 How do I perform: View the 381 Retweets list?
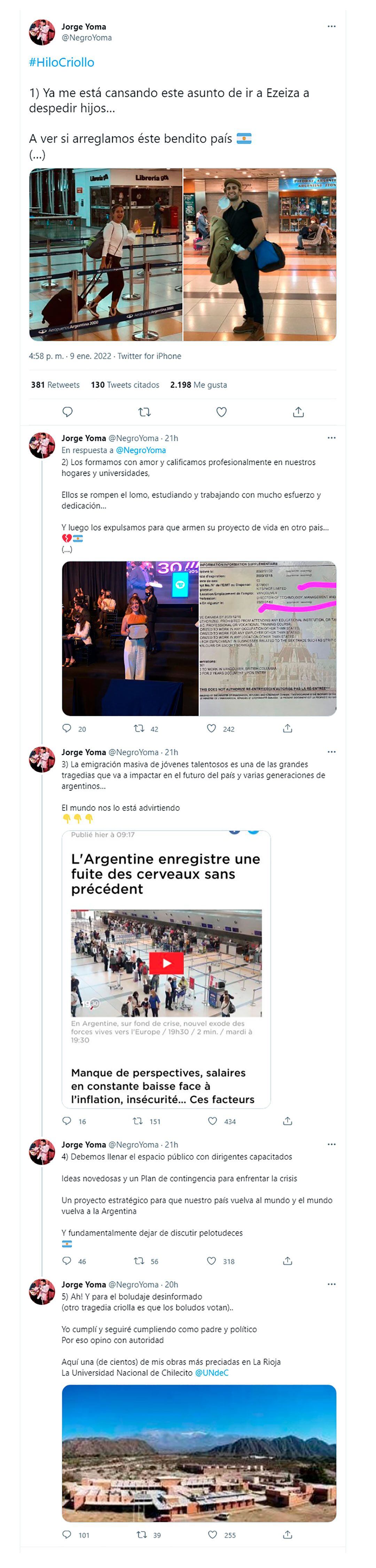55,385
